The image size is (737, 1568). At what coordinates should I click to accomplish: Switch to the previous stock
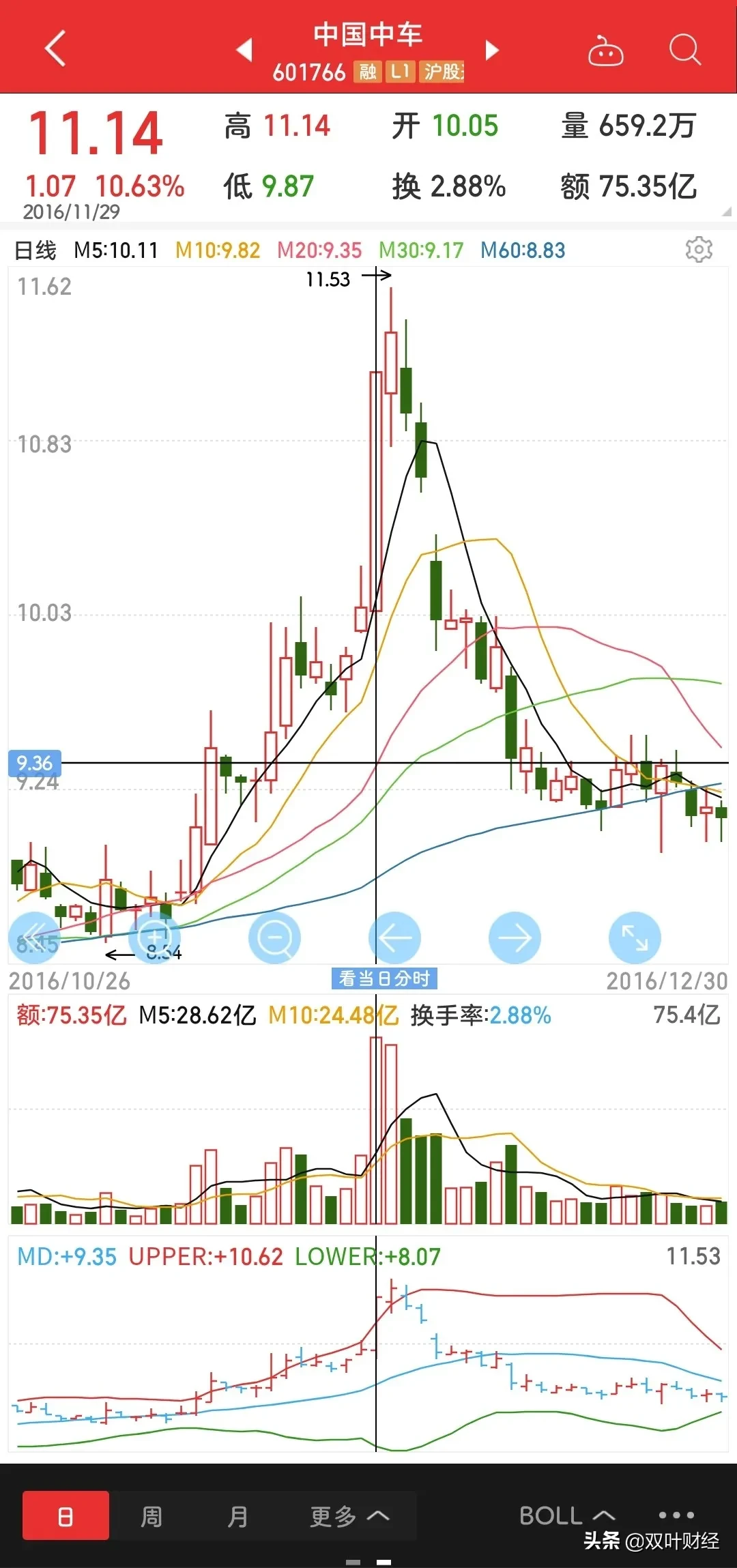[x=244, y=50]
